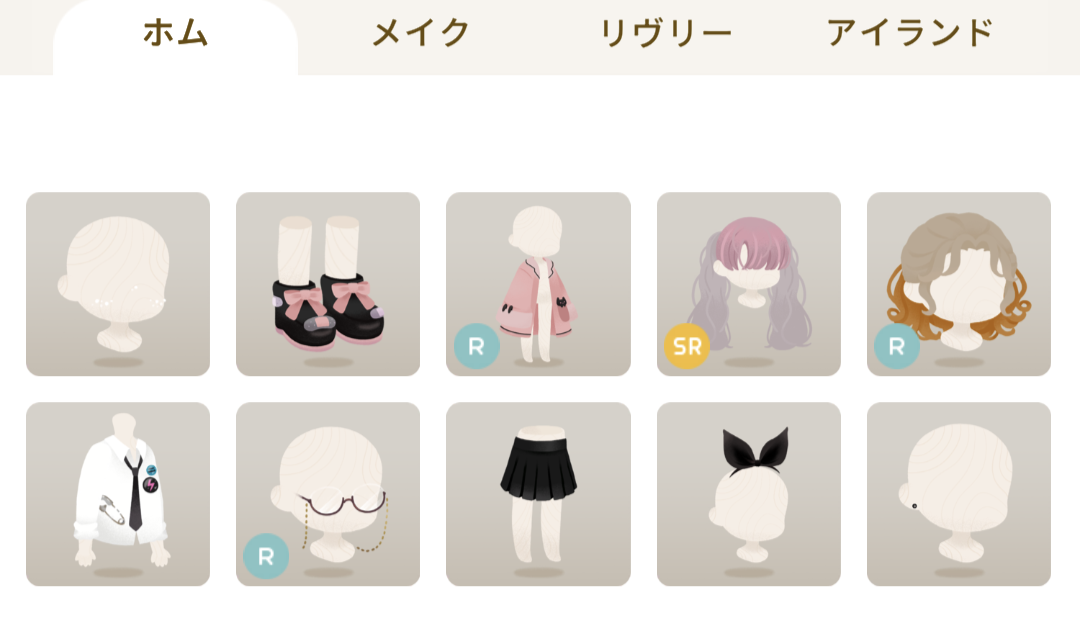Switch to the ホム tab

[x=175, y=34]
